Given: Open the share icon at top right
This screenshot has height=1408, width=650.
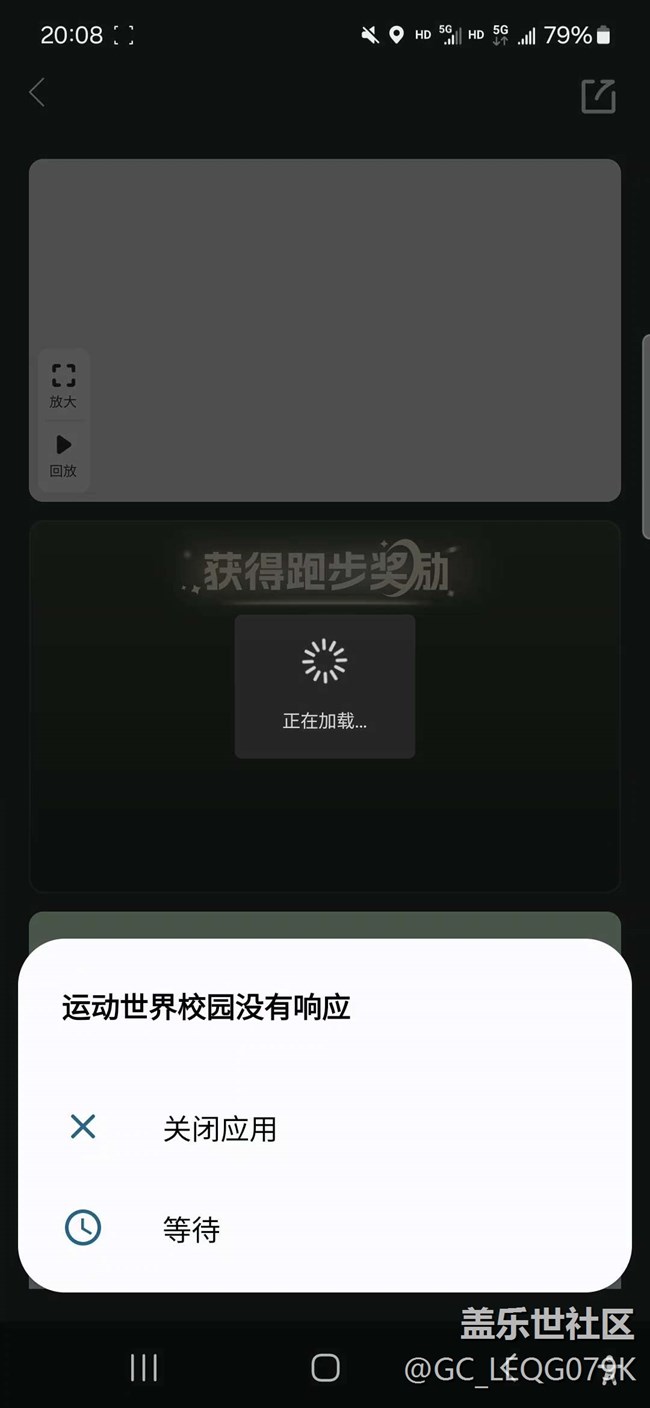Looking at the screenshot, I should pos(598,96).
